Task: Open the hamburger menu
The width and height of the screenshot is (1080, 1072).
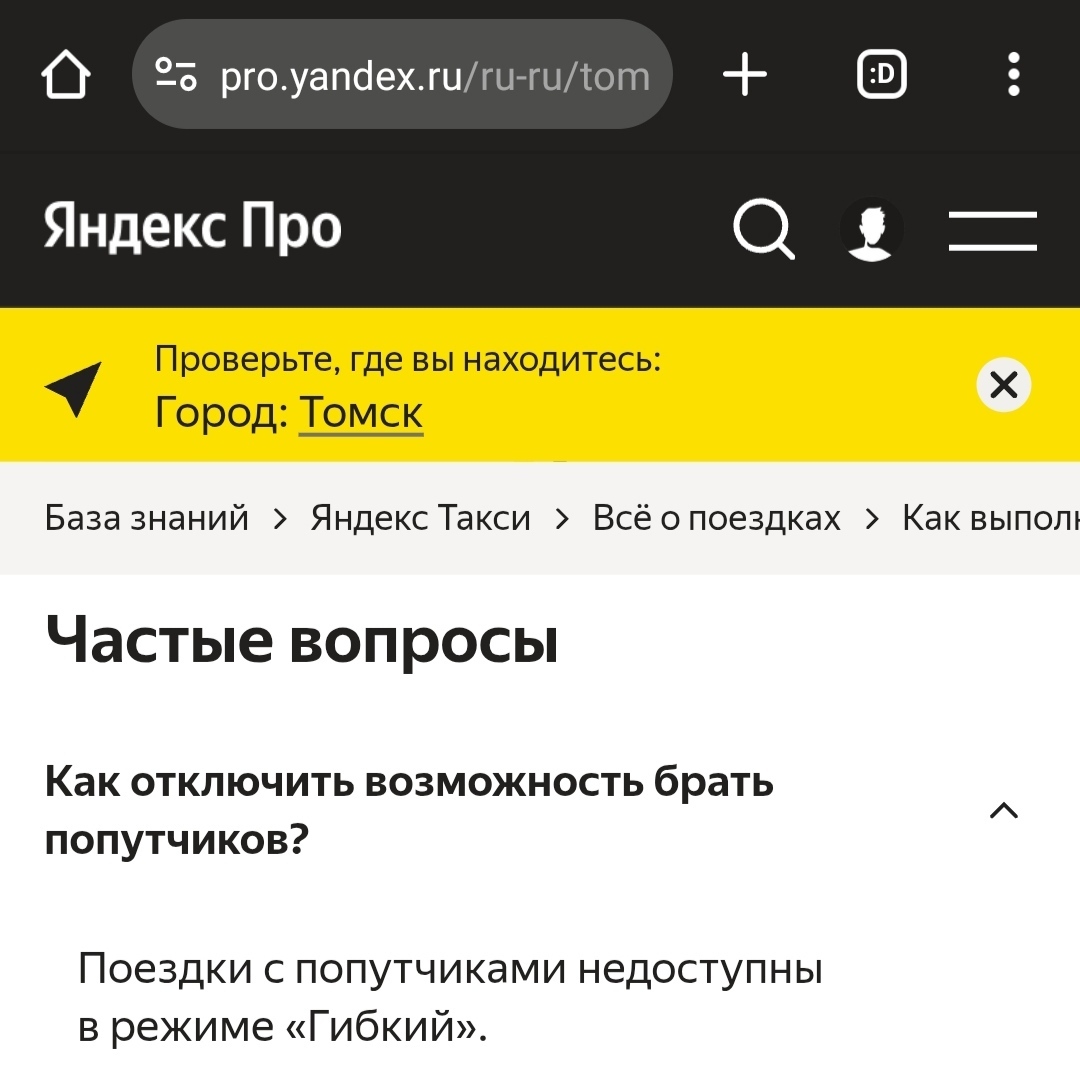Action: point(992,230)
